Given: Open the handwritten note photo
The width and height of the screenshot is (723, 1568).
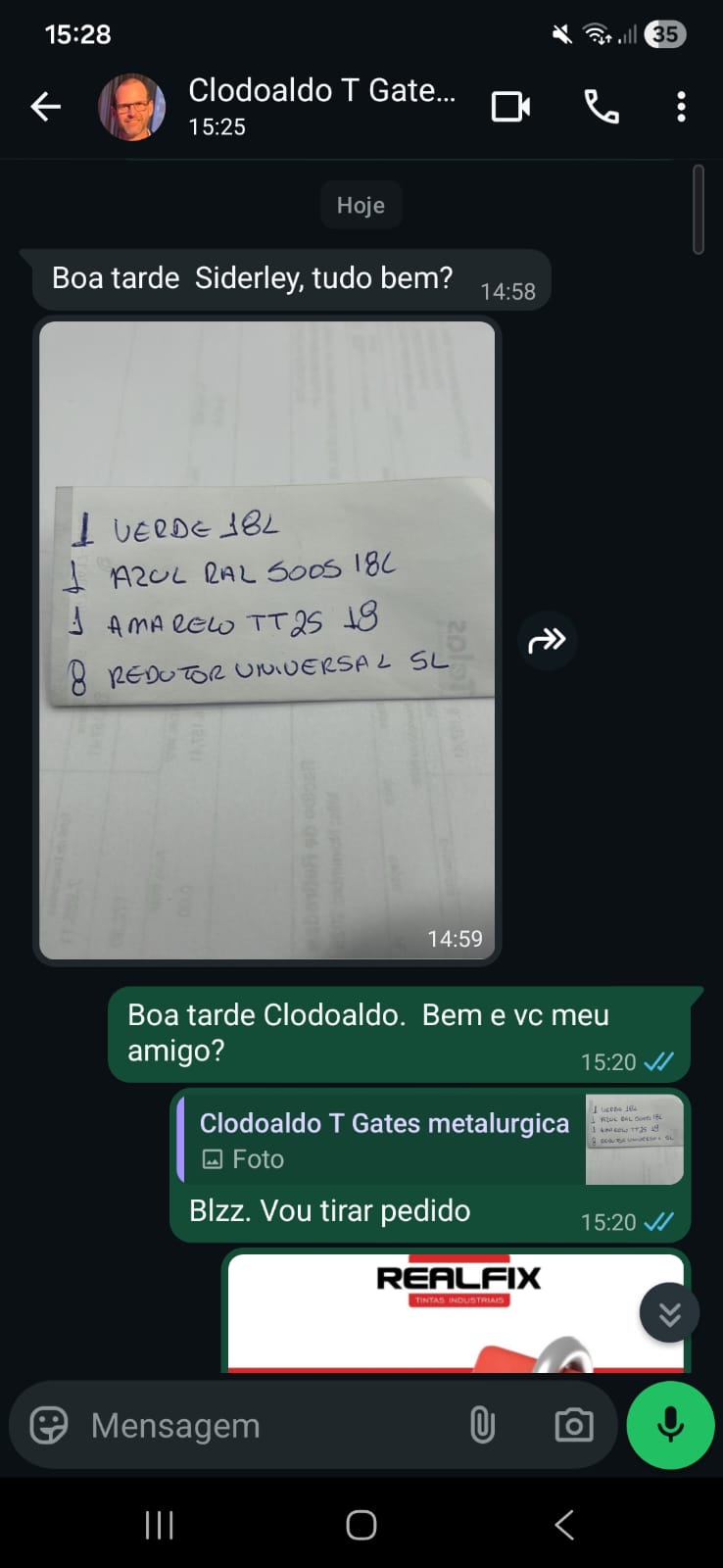Looking at the screenshot, I should (x=266, y=639).
